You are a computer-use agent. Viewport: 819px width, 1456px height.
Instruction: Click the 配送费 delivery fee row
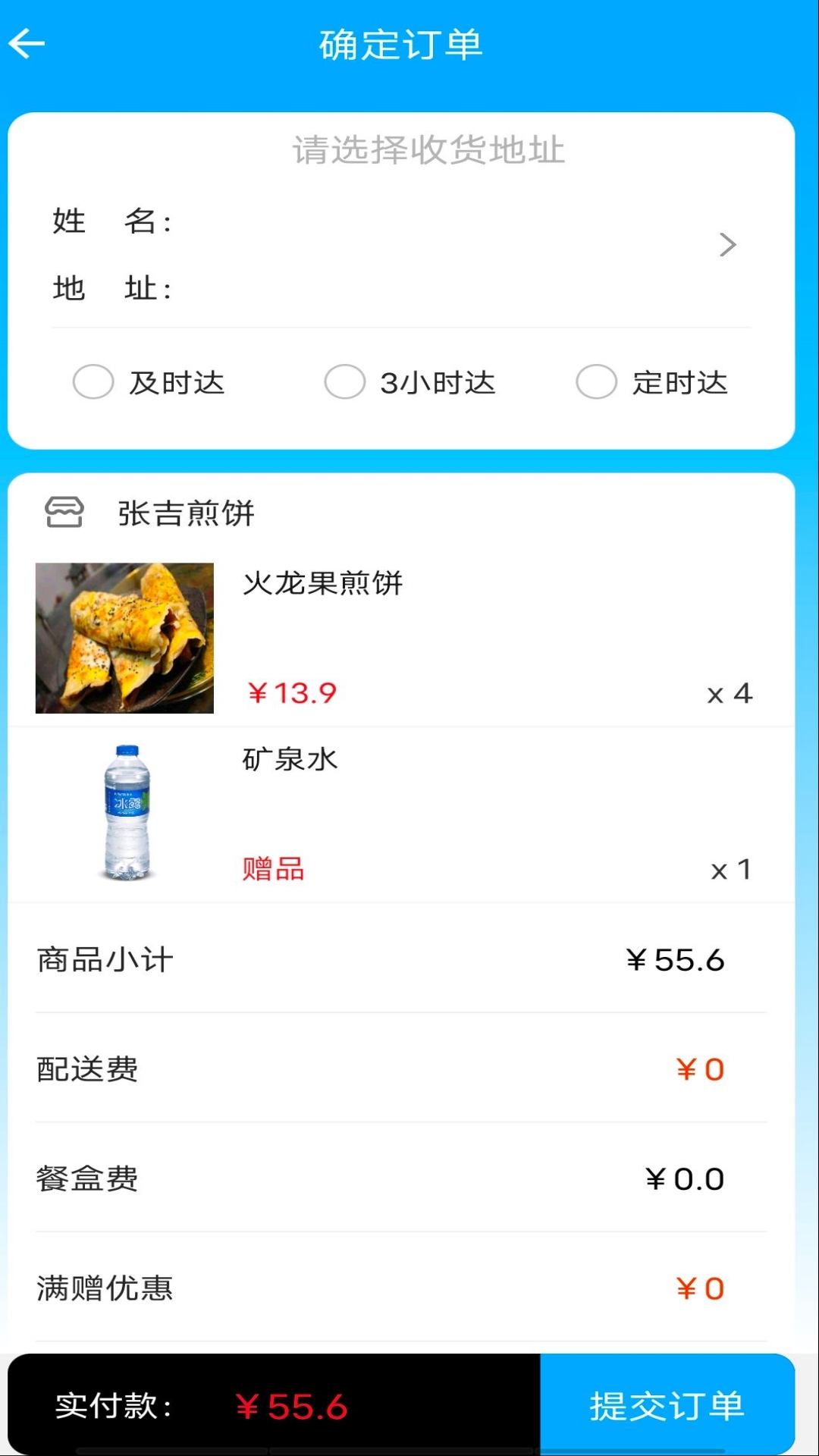(x=86, y=1071)
